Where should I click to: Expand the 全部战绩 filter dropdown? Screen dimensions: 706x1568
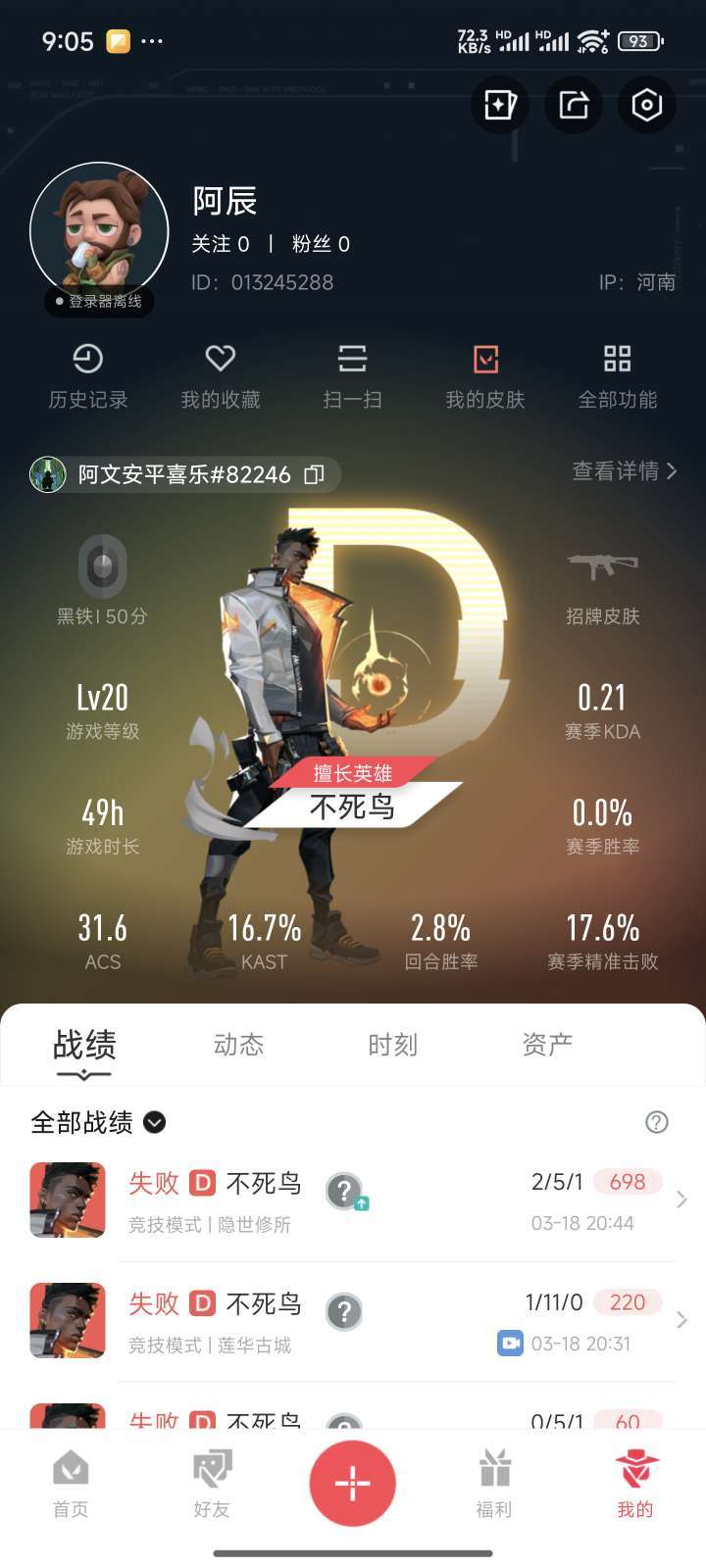coord(155,1122)
